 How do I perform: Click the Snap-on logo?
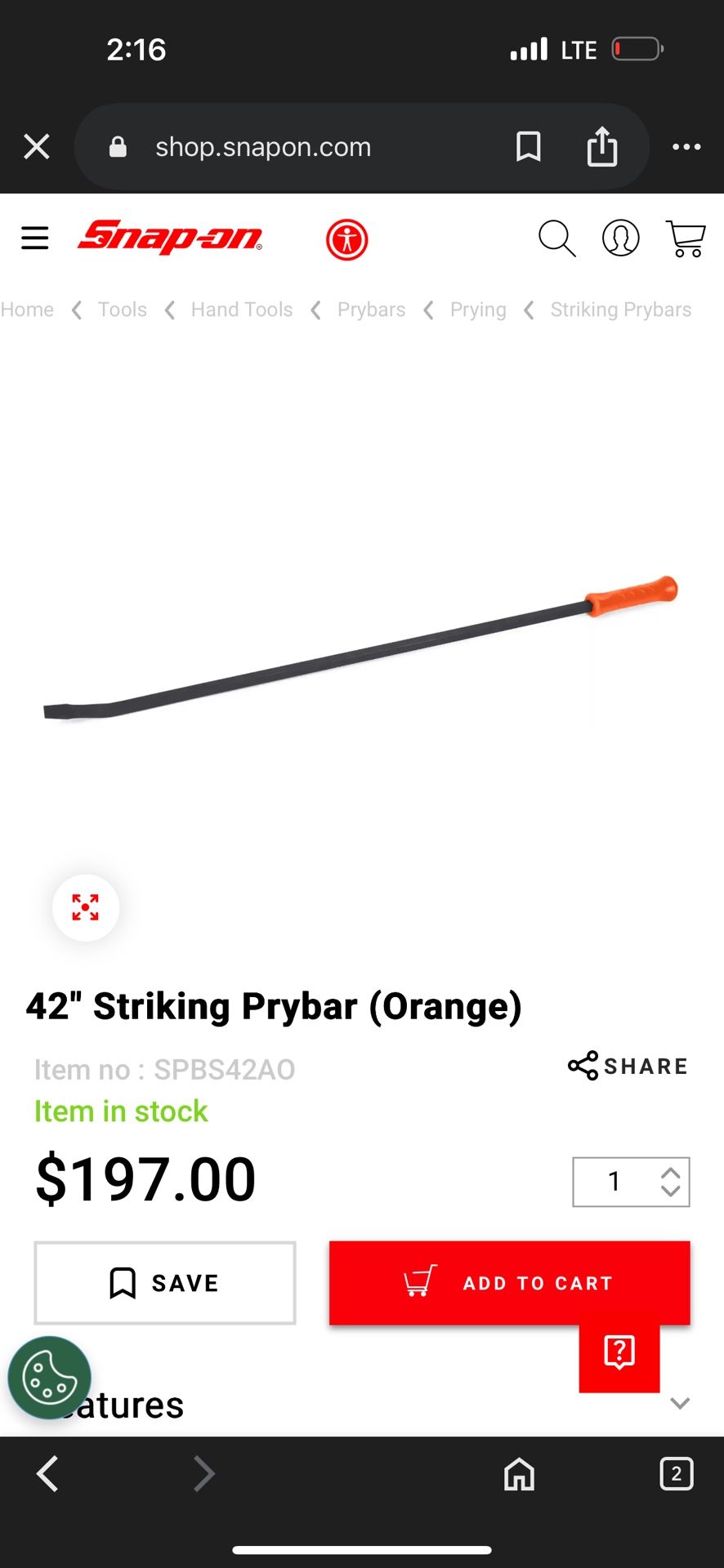click(169, 238)
